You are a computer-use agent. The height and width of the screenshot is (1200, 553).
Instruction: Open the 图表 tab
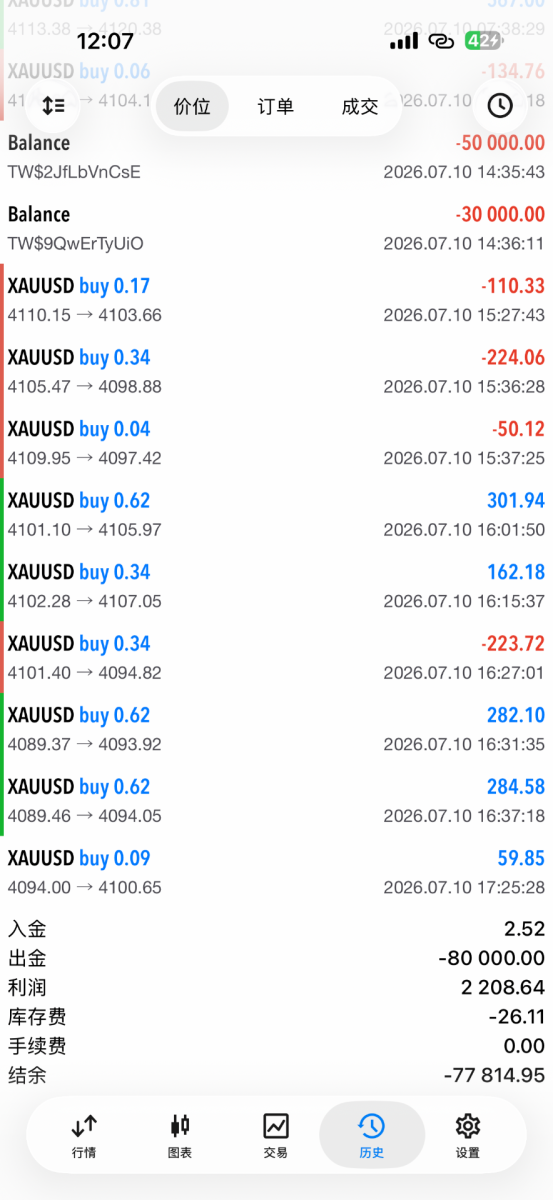click(x=180, y=1136)
